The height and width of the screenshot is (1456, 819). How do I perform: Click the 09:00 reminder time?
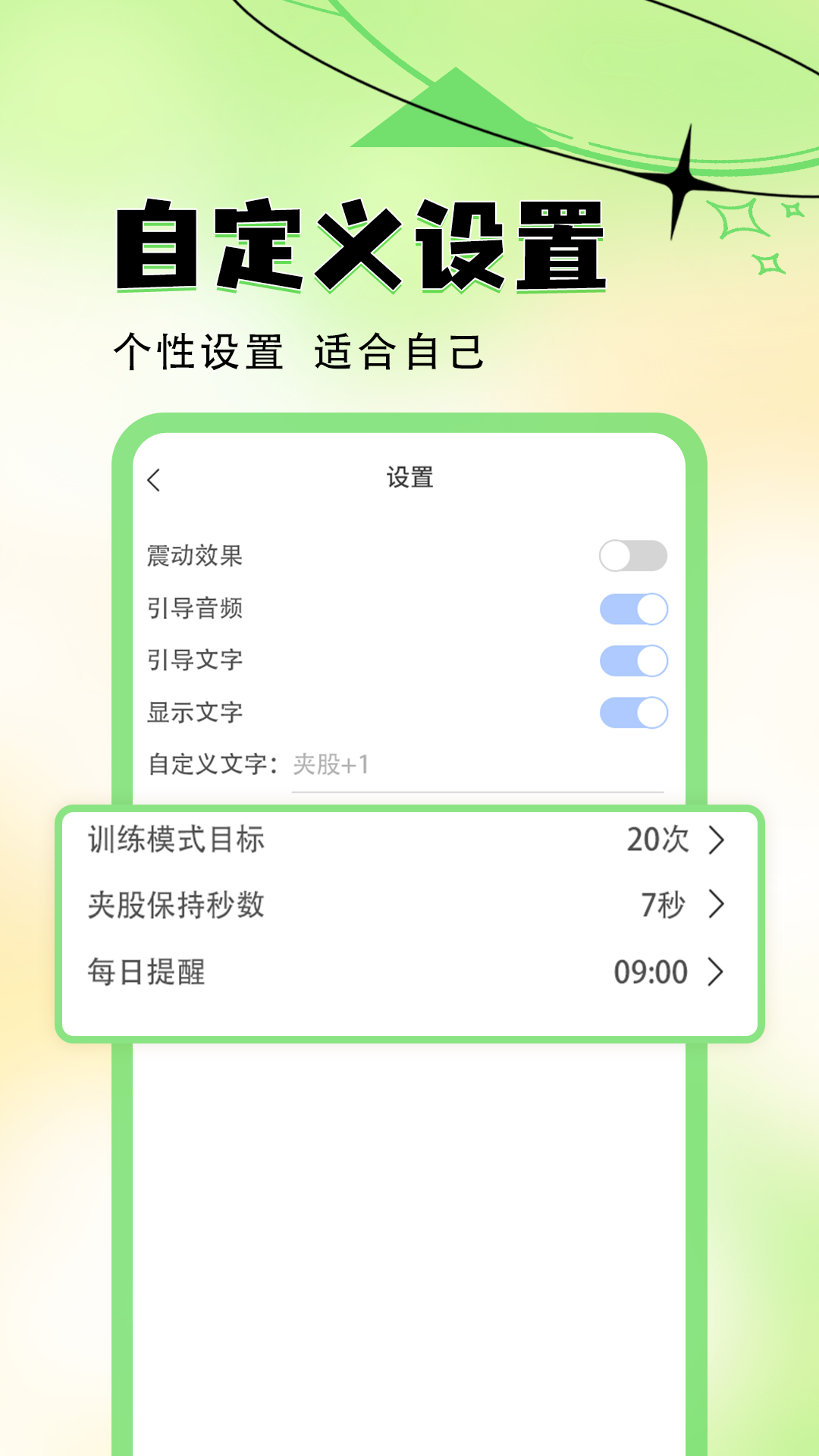[x=651, y=971]
